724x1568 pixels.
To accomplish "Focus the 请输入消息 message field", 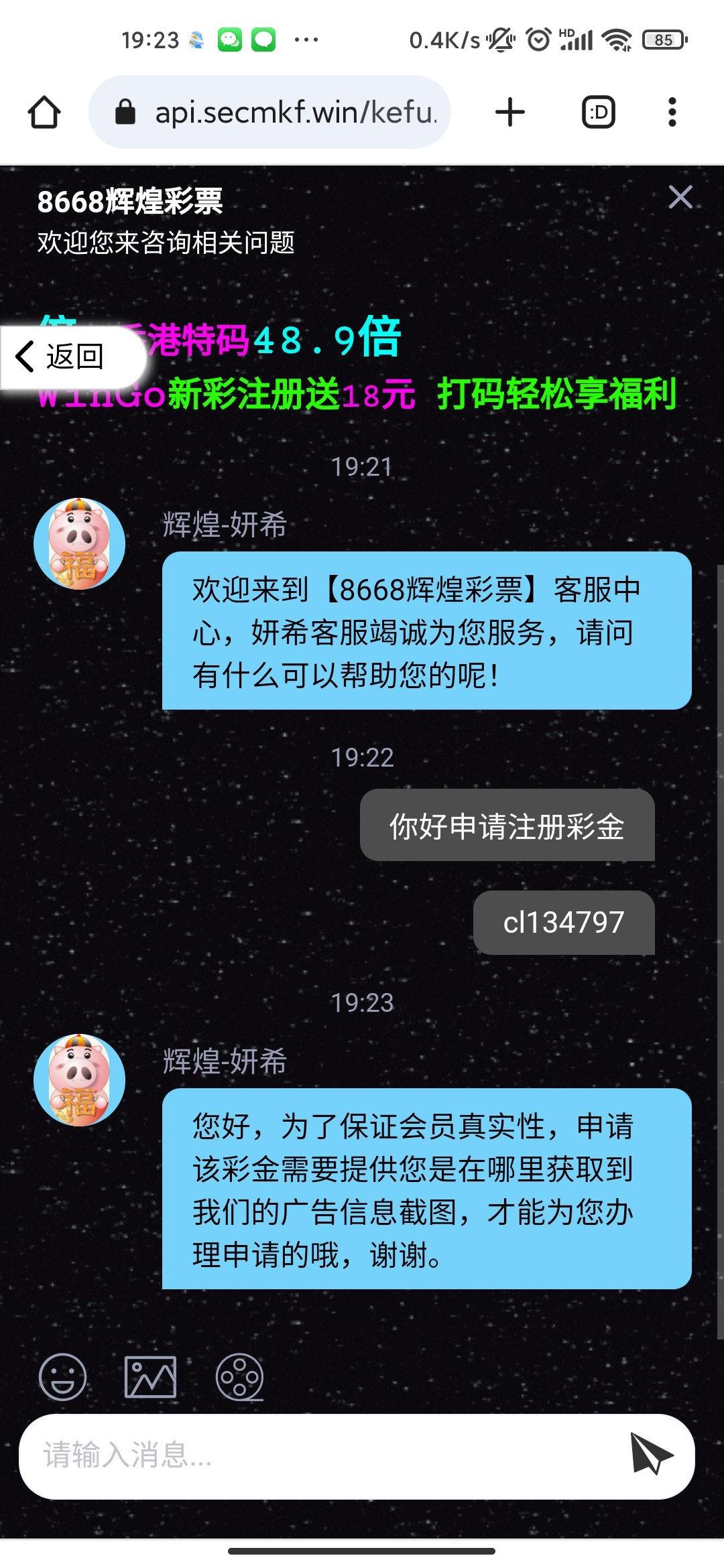I will [322, 1455].
